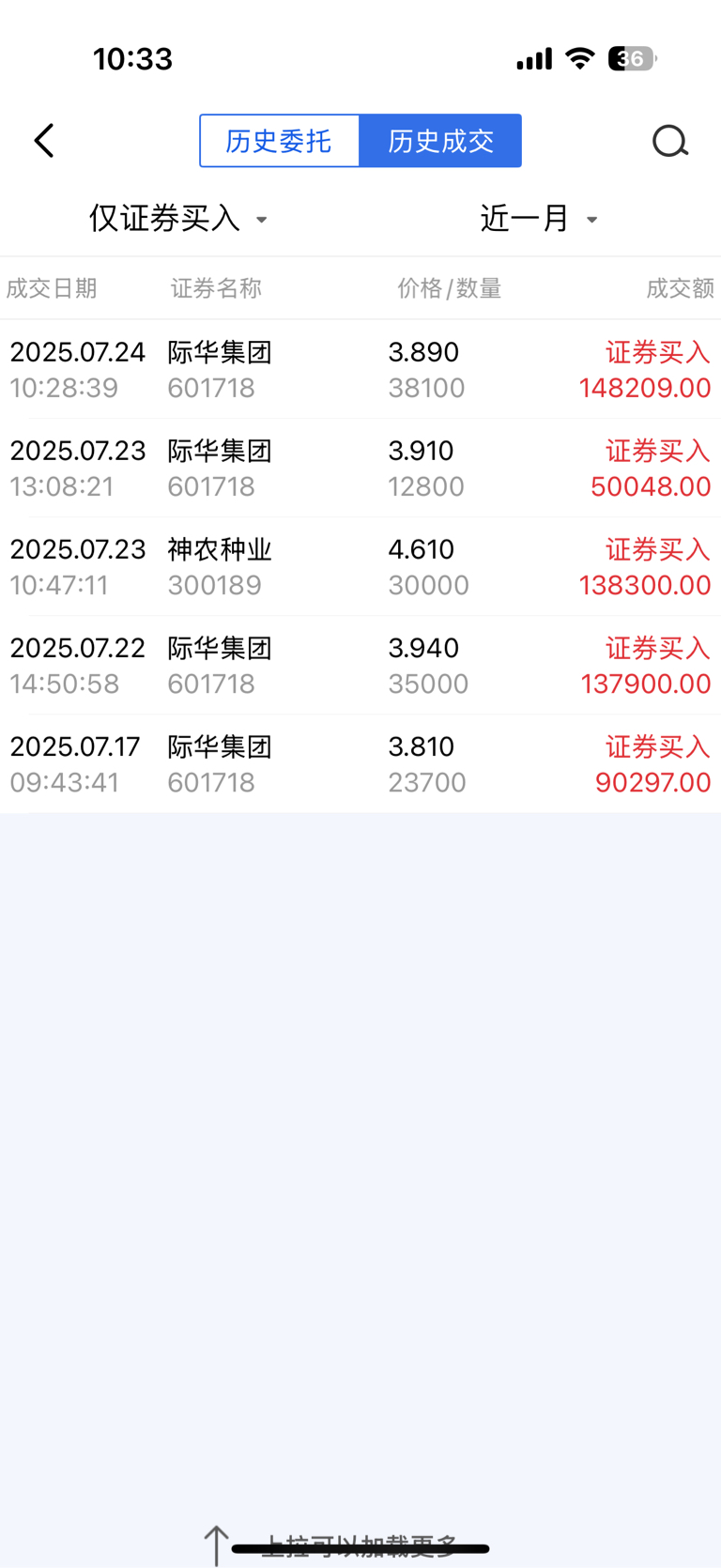721x1568 pixels.
Task: Switch to the 历史委托 tab
Action: (280, 141)
